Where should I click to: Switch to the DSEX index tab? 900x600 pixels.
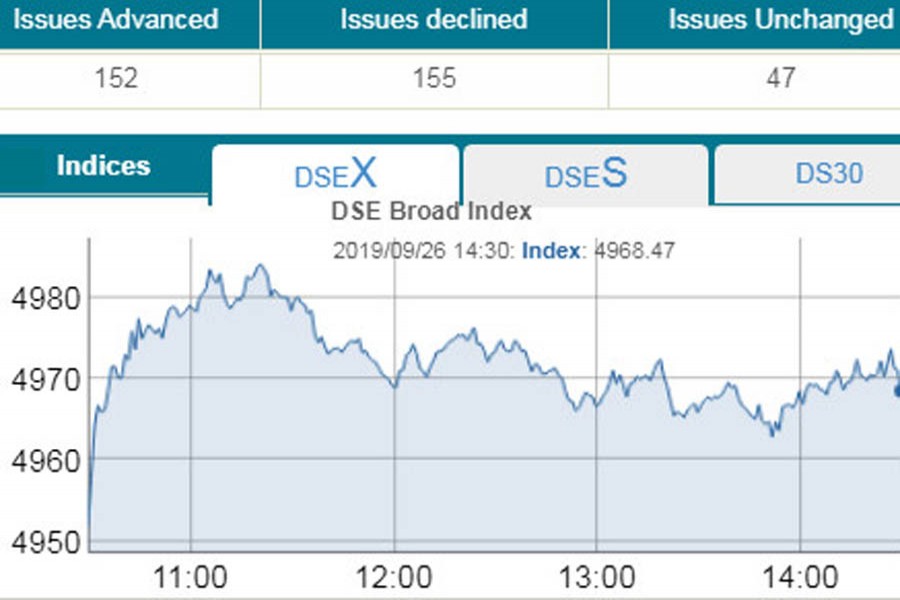click(x=336, y=174)
